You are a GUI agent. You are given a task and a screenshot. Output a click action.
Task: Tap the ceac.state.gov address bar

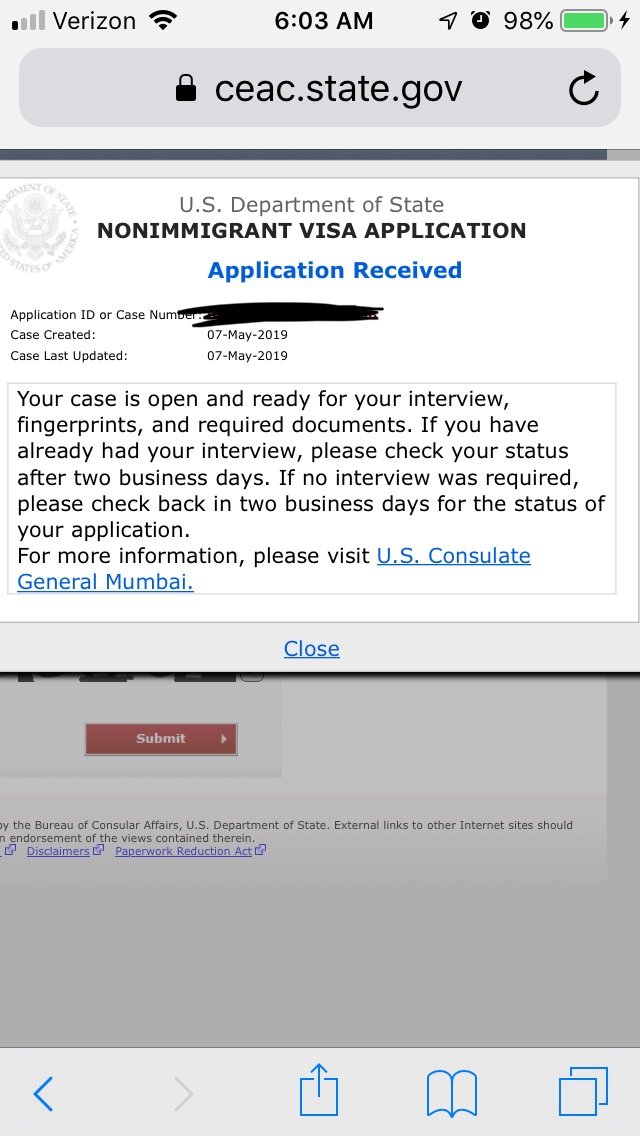[x=320, y=88]
